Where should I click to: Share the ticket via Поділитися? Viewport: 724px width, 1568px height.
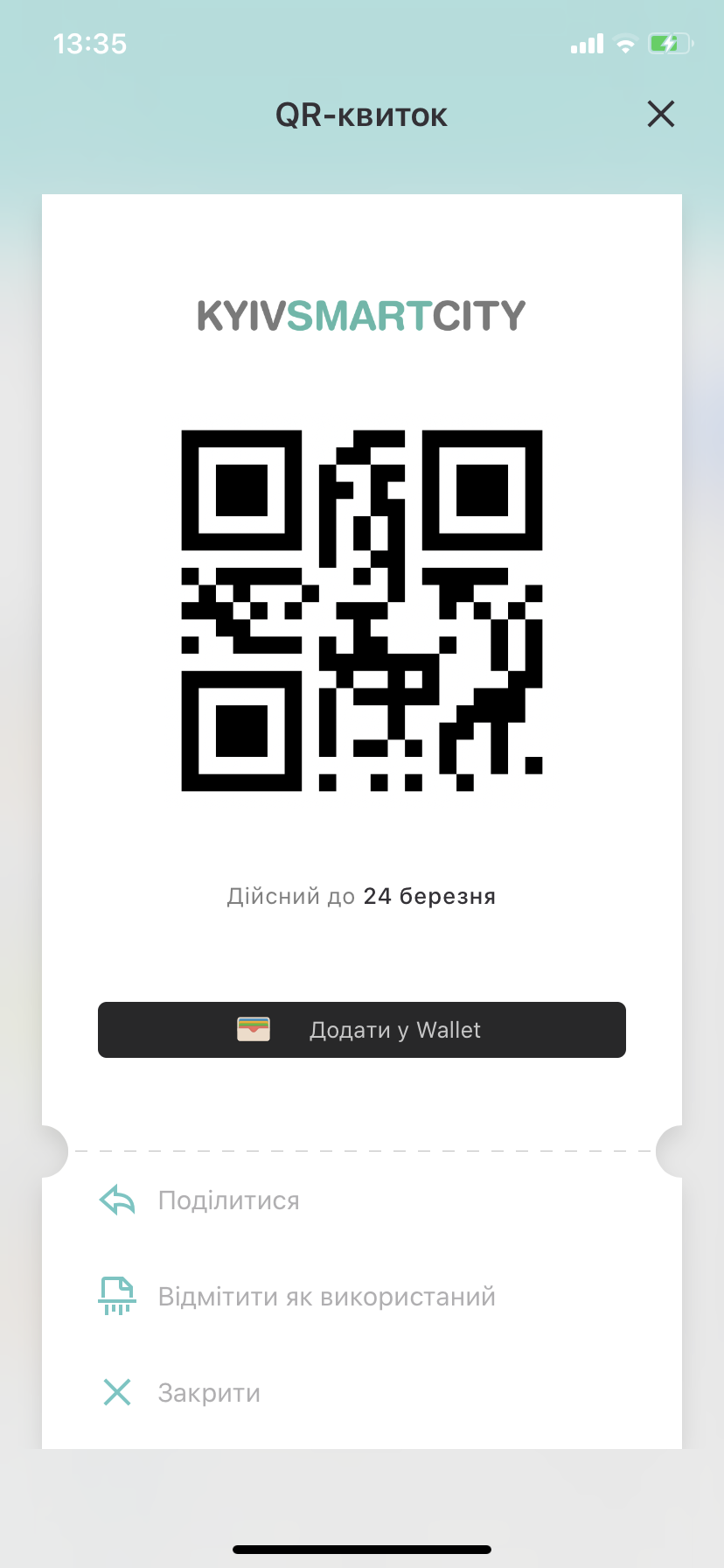pos(362,1200)
